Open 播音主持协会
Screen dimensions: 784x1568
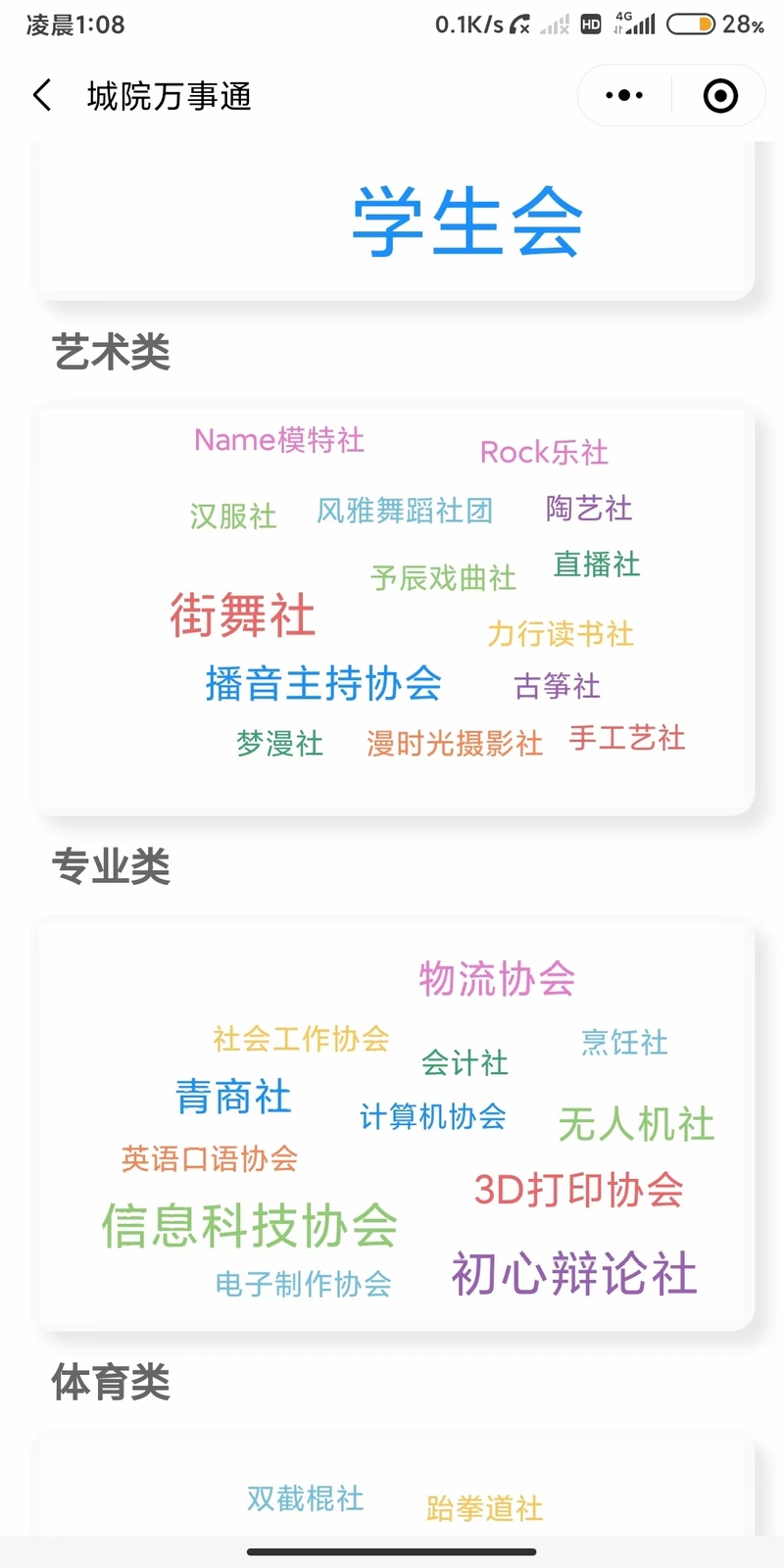point(323,684)
